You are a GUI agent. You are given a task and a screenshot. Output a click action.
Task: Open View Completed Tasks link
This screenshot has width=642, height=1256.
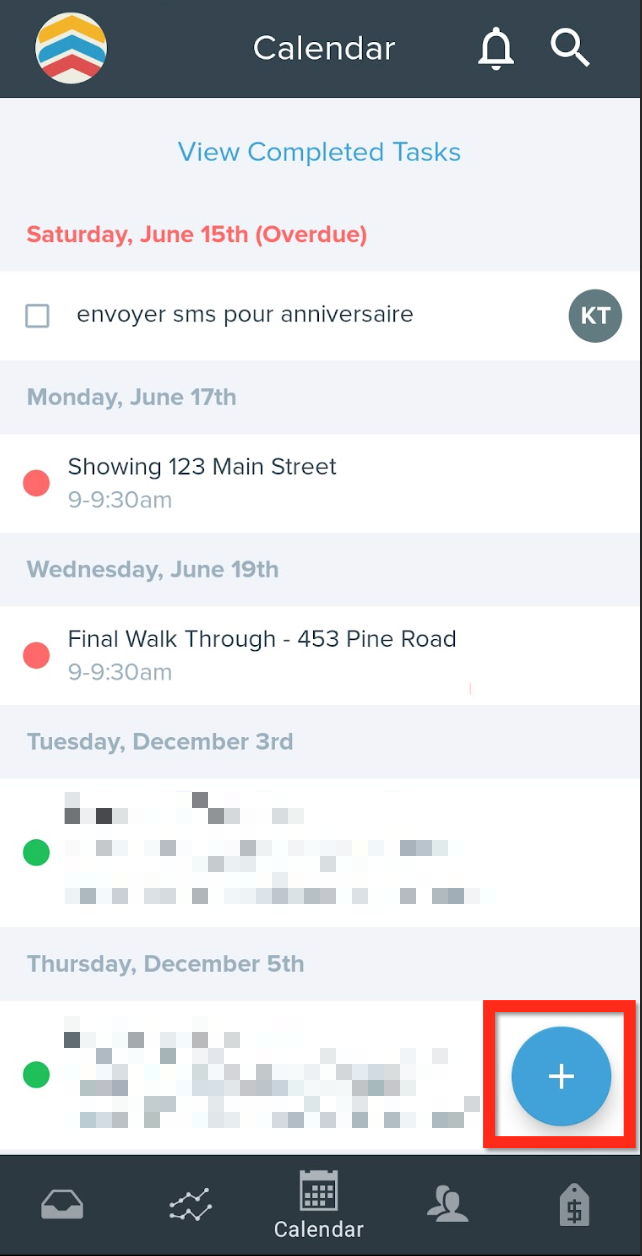pos(320,152)
